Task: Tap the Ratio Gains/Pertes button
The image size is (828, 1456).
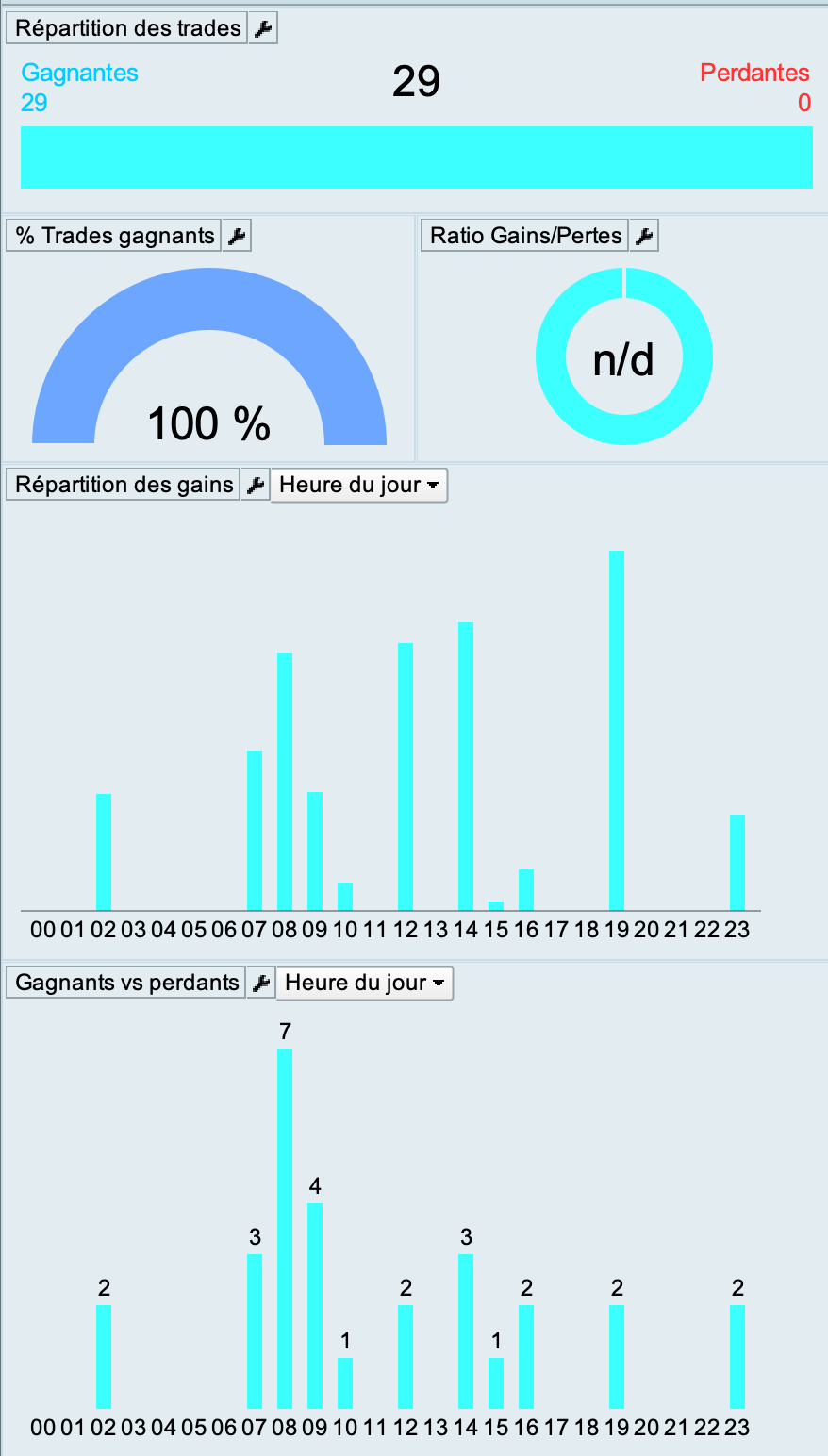Action: click(x=525, y=236)
